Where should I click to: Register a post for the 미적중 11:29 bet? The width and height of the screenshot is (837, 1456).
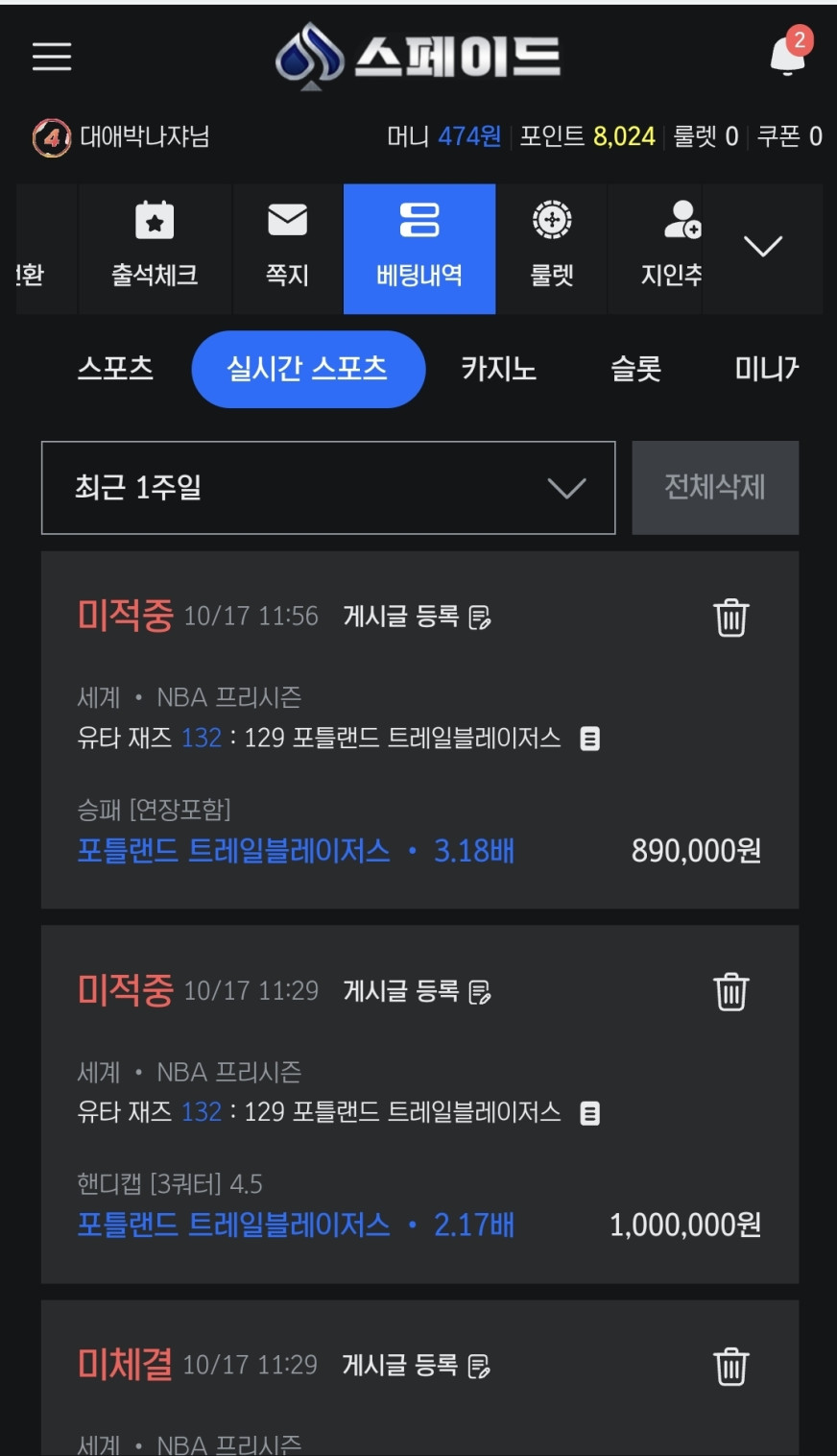point(418,991)
